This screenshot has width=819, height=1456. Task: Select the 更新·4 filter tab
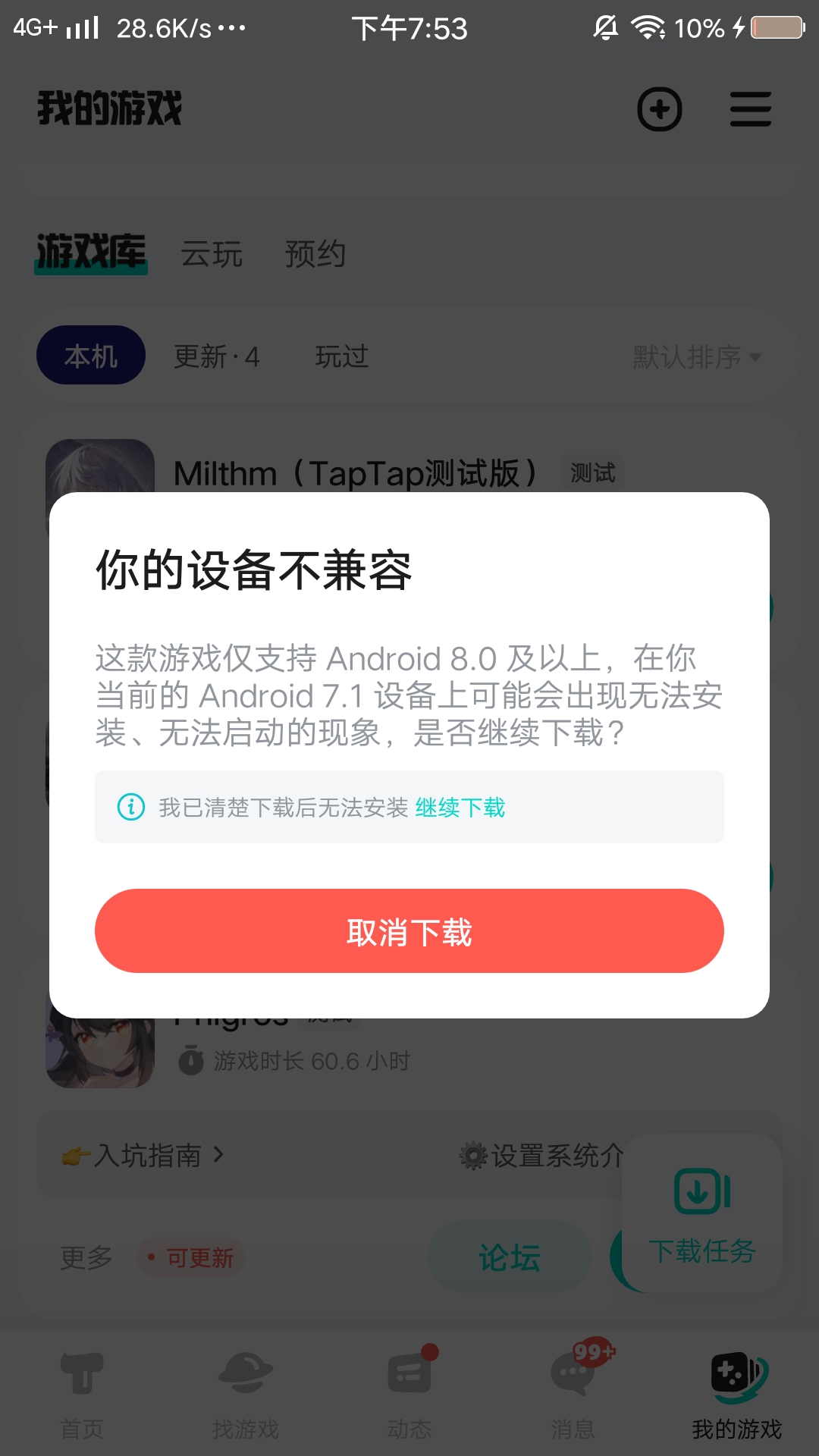click(x=215, y=356)
